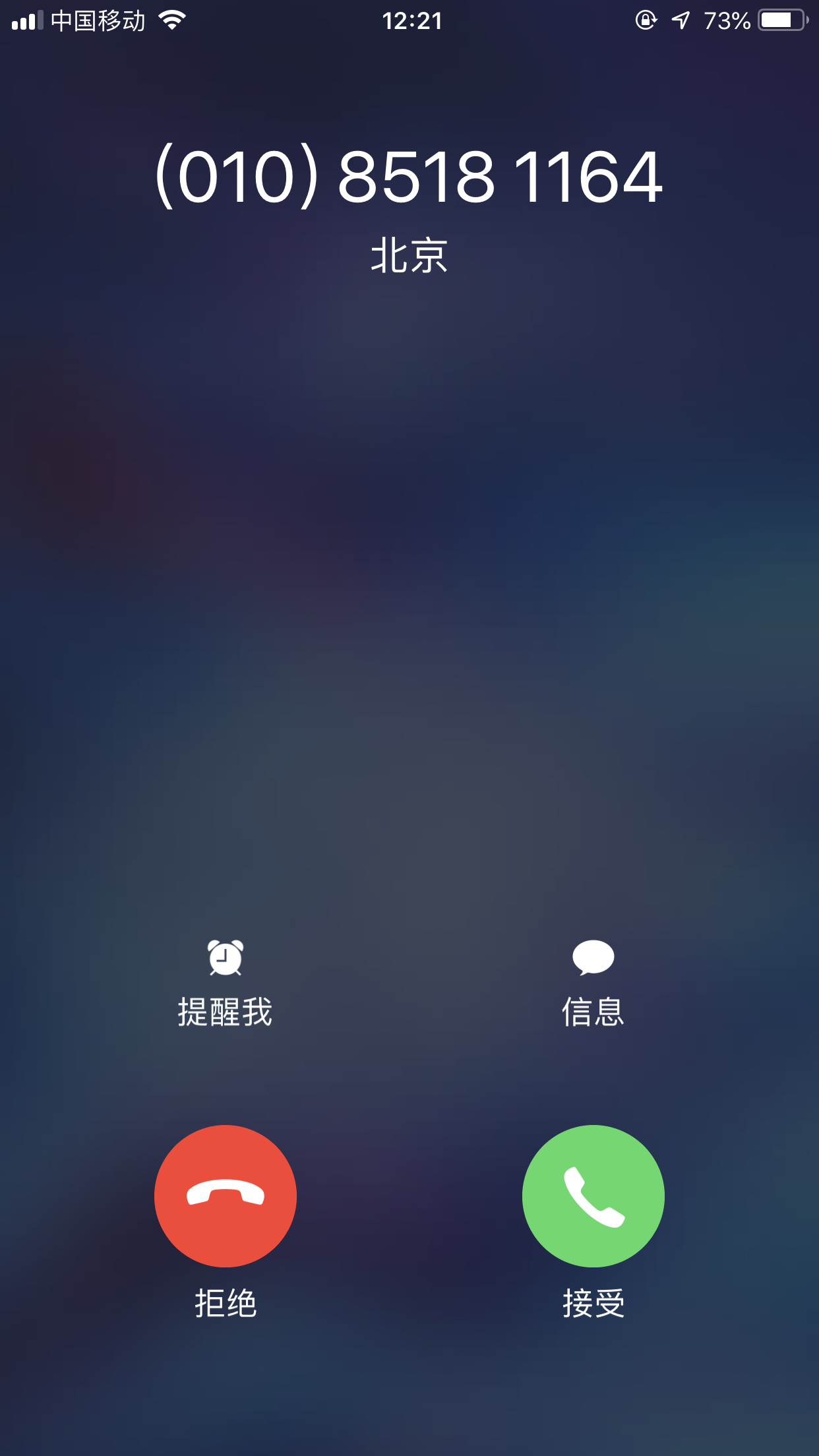
Task: Tap 提醒我 to set a callback reminder
Action: [226, 983]
